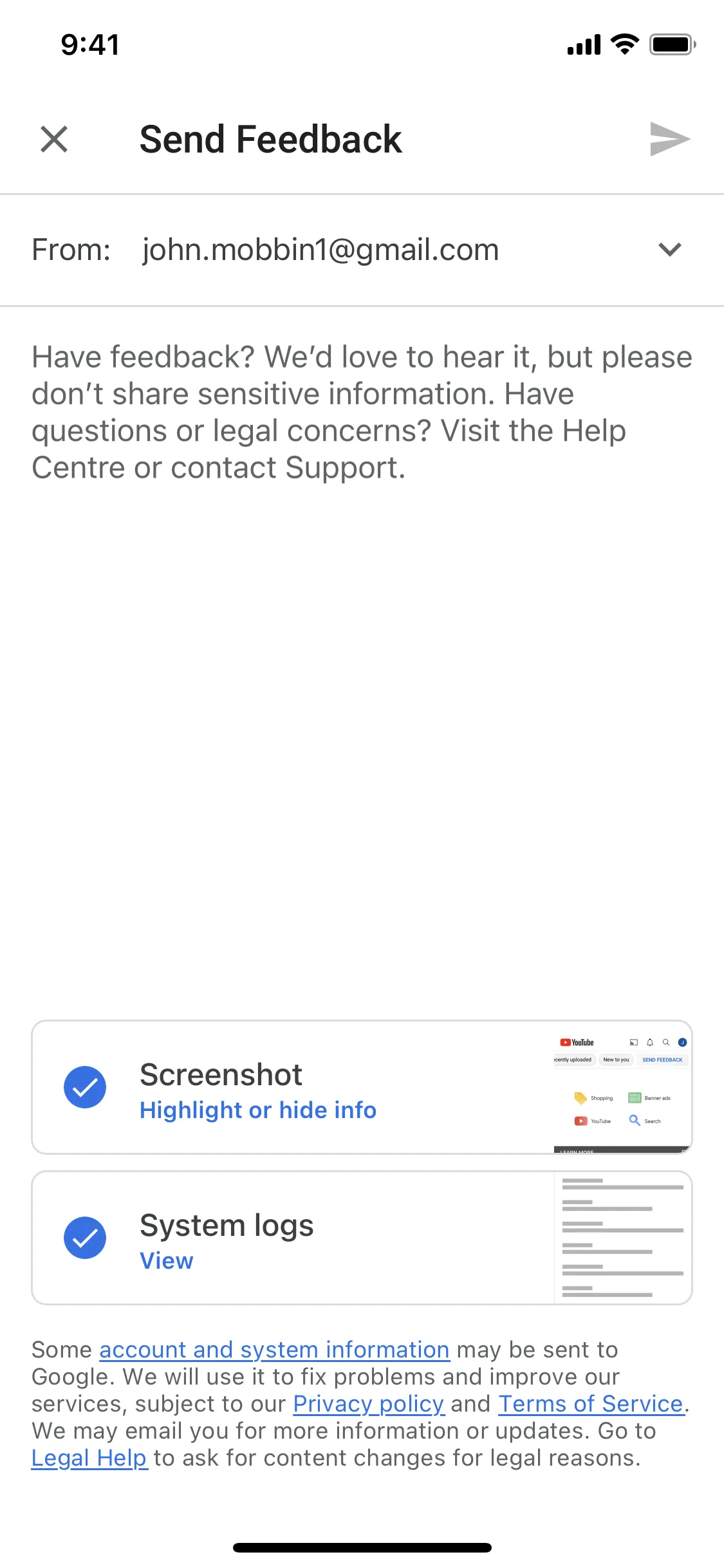724x1568 pixels.
Task: Open the screenshot preview thumbnail
Action: click(x=622, y=1087)
